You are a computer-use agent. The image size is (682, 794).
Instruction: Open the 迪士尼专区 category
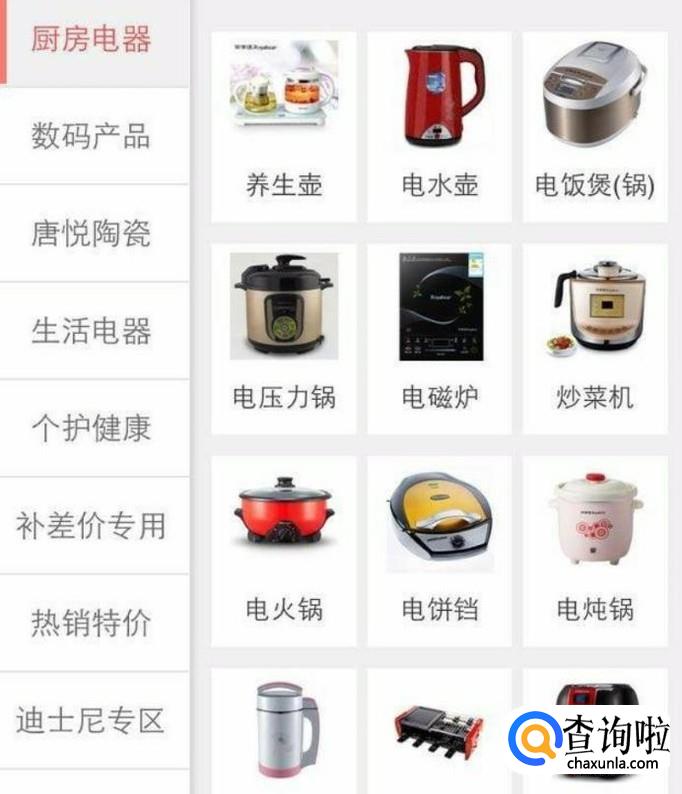(x=92, y=720)
